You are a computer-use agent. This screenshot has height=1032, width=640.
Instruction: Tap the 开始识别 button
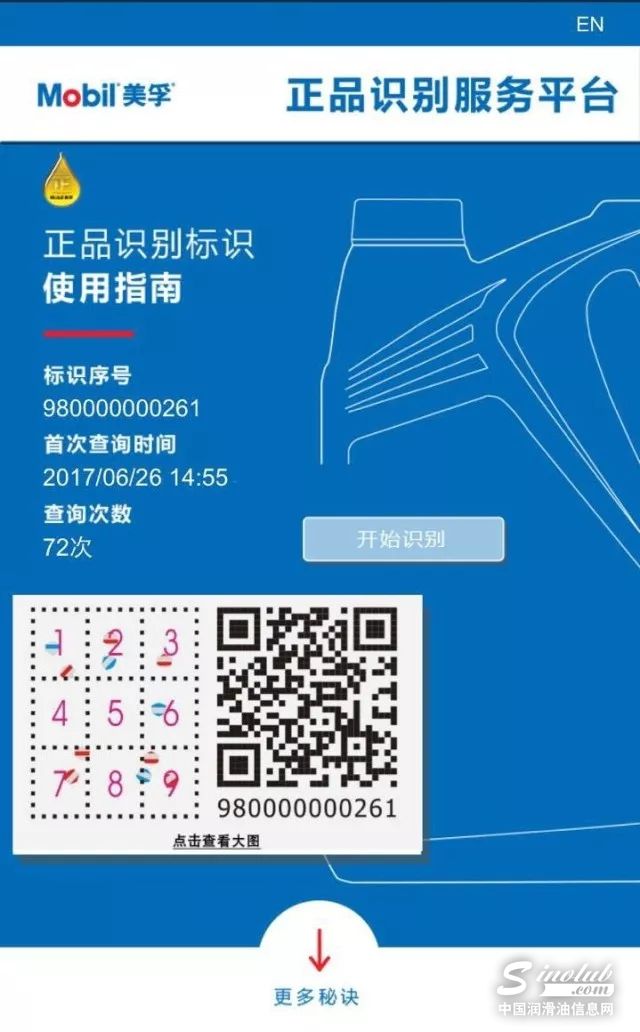point(403,540)
